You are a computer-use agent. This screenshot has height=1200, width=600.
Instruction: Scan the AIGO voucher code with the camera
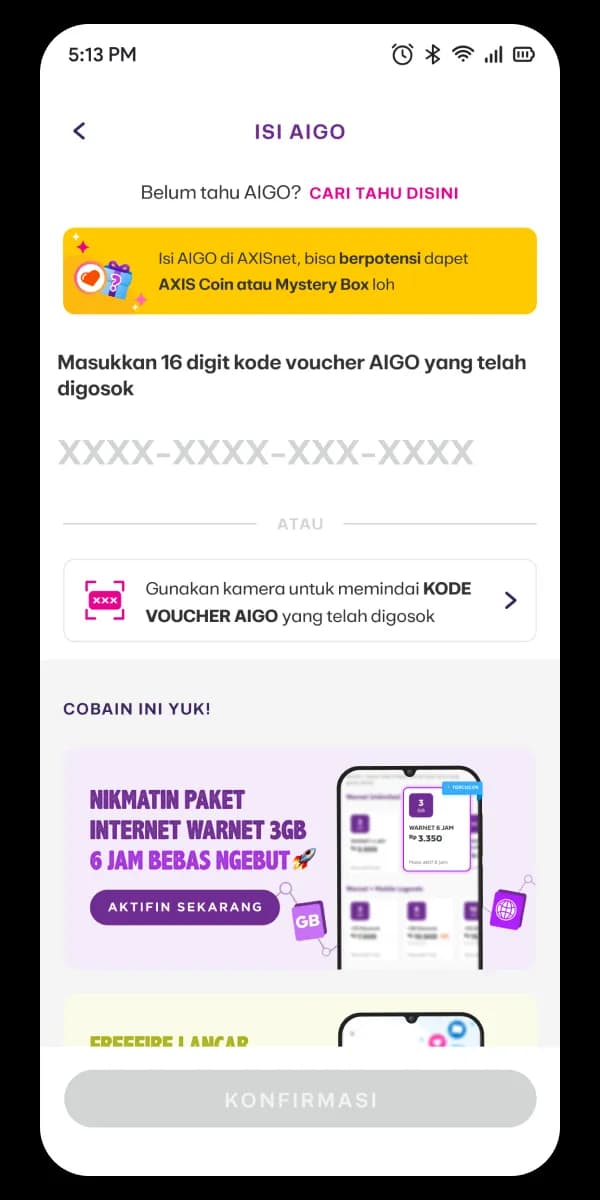(x=300, y=600)
